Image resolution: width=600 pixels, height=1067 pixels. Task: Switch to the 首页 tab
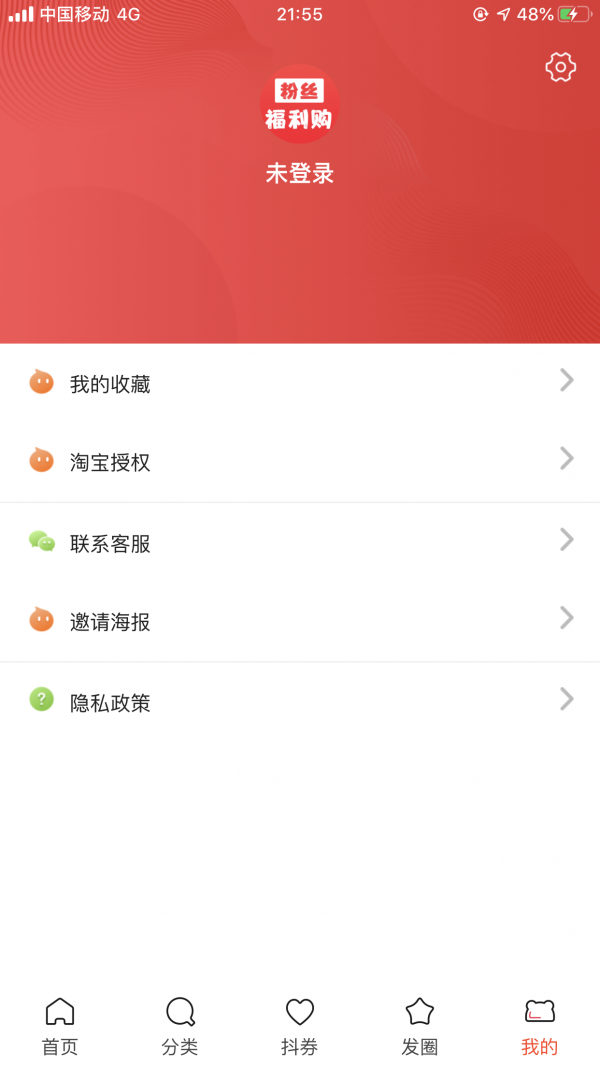point(60,1026)
